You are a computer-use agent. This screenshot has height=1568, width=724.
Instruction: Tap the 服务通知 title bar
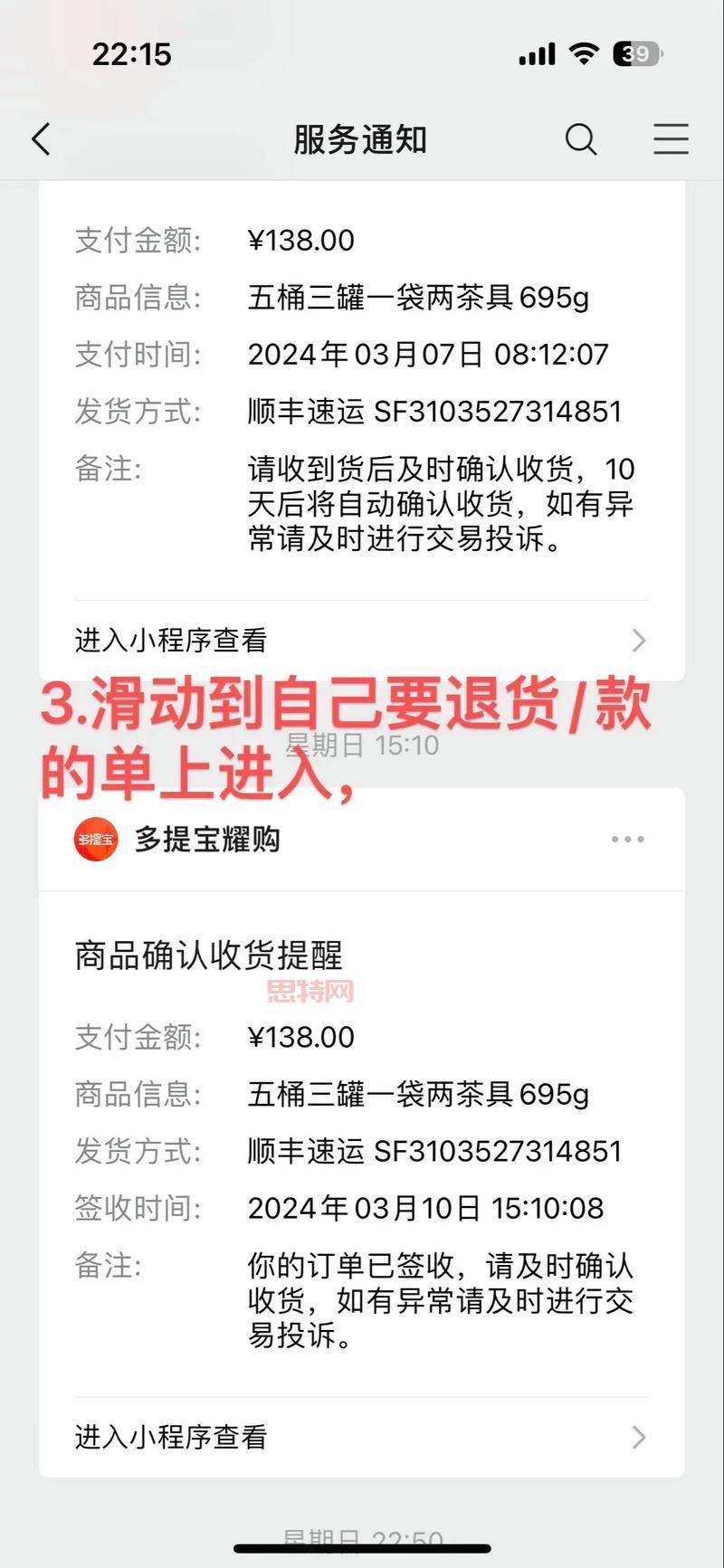359,140
